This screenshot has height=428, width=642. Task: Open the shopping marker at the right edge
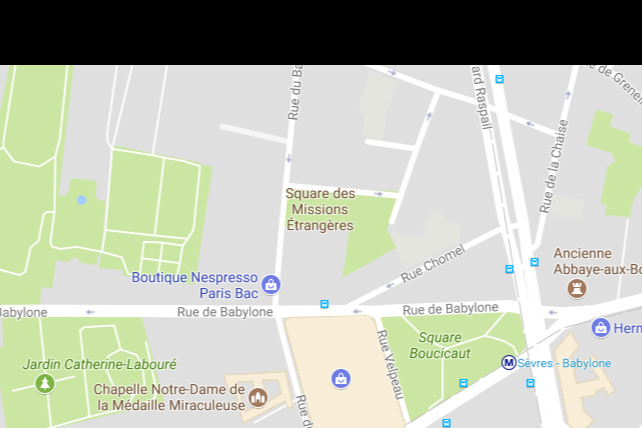600,327
